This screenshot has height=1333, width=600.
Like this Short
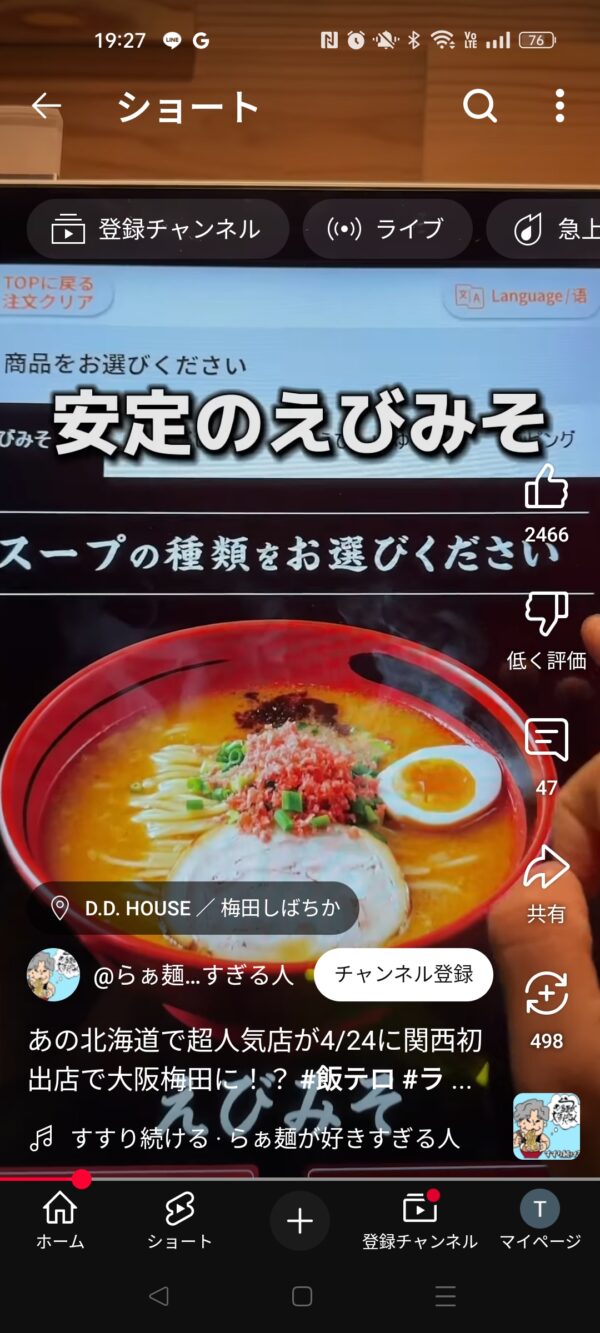click(x=546, y=487)
